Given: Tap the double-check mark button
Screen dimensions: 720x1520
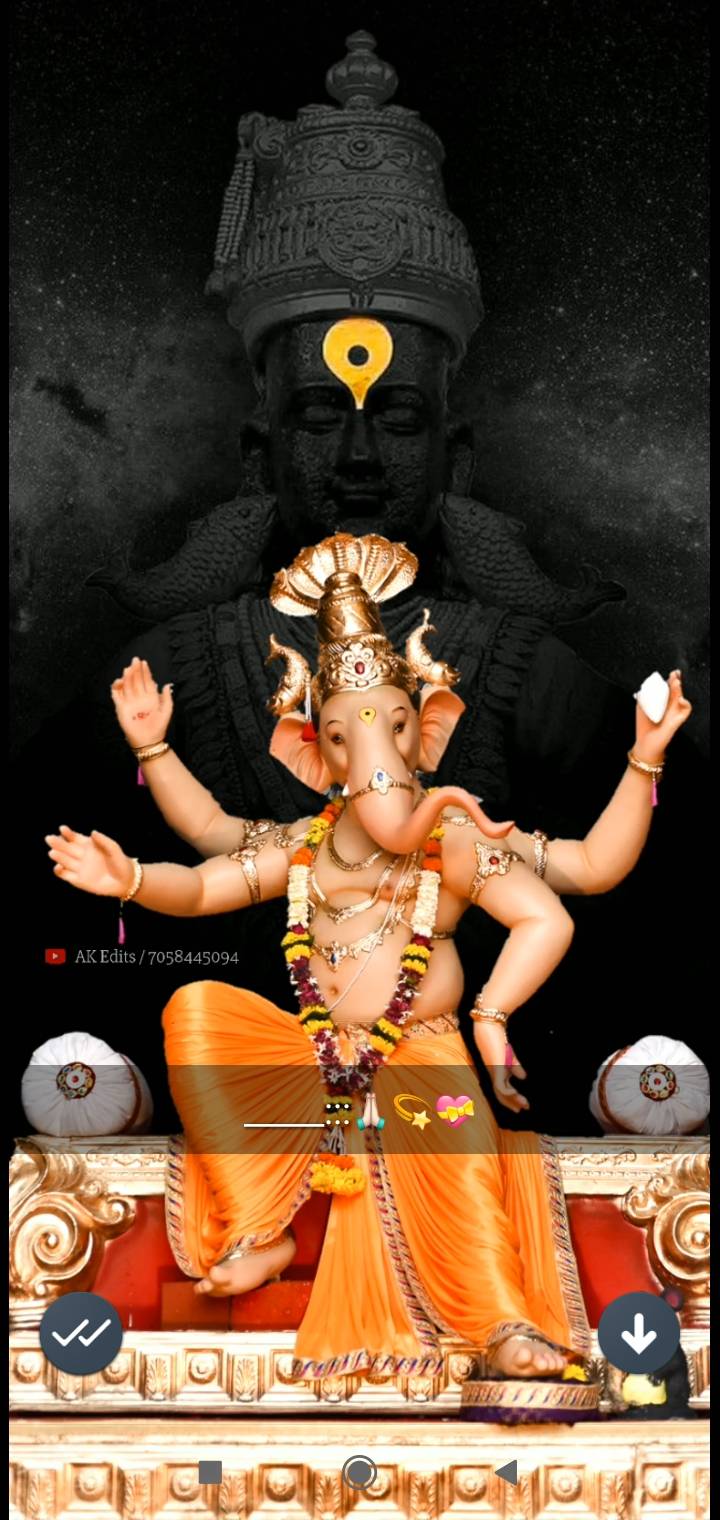Looking at the screenshot, I should 81,1333.
